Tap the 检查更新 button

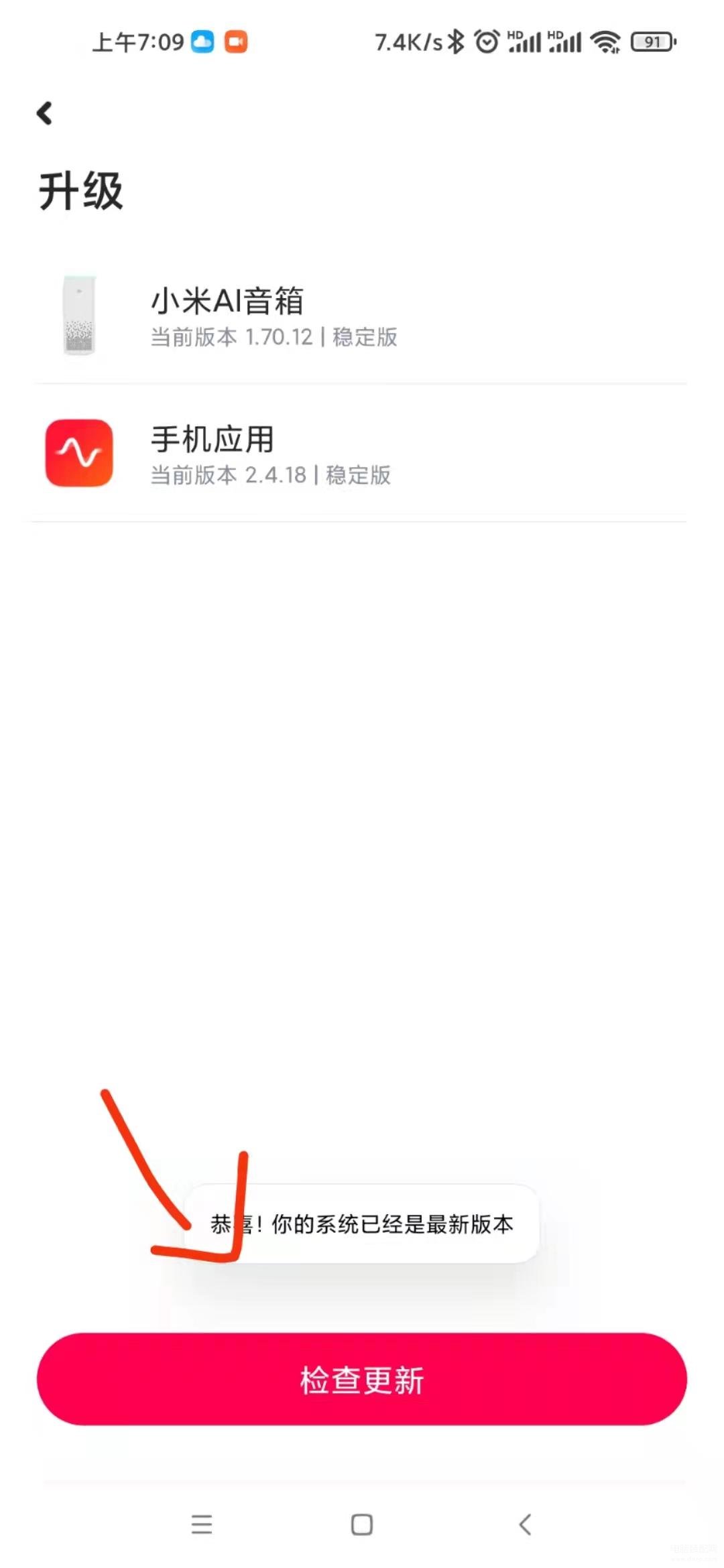362,1380
